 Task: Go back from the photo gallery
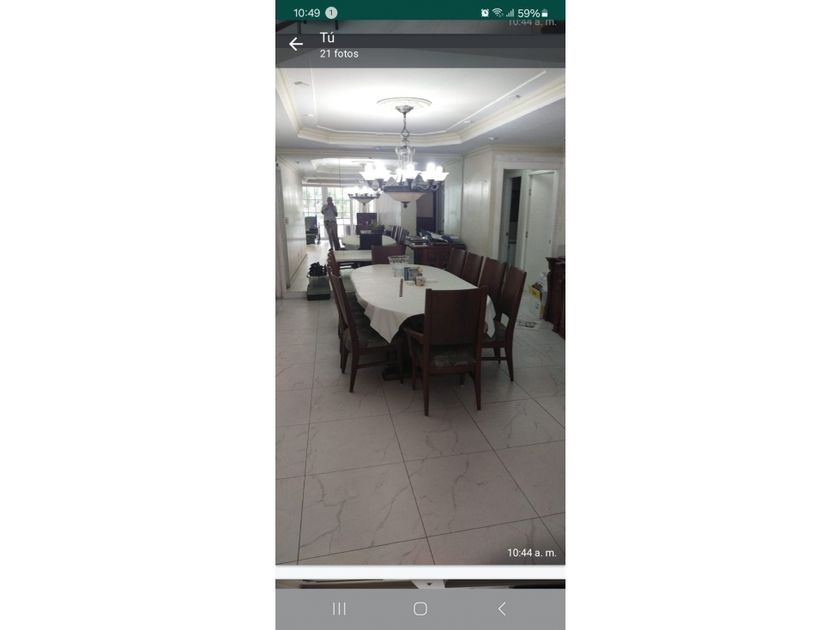click(x=296, y=44)
